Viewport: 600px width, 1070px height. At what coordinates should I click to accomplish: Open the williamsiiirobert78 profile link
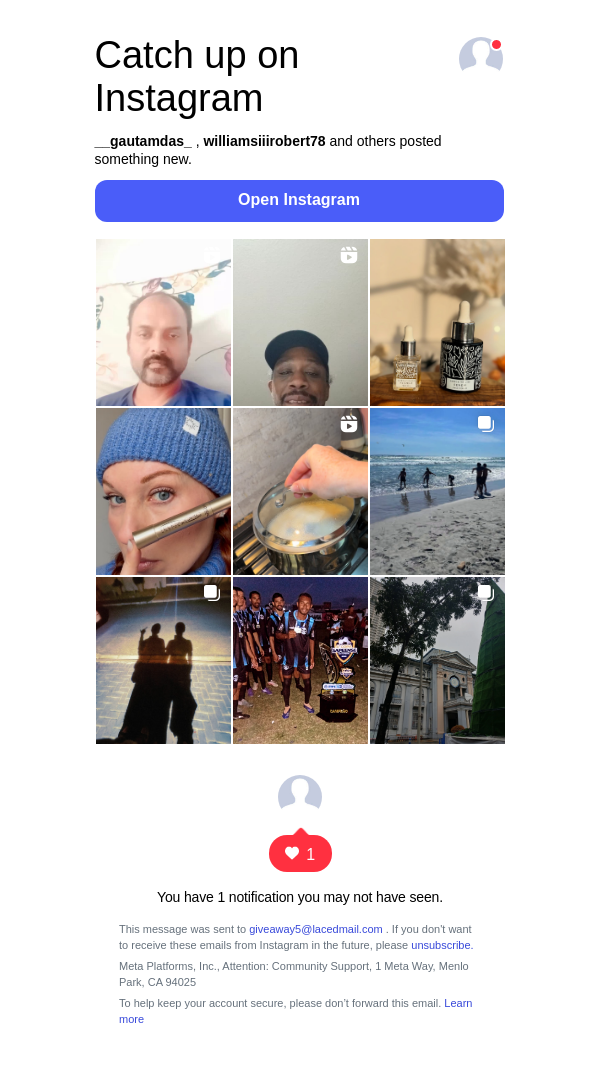(x=264, y=141)
